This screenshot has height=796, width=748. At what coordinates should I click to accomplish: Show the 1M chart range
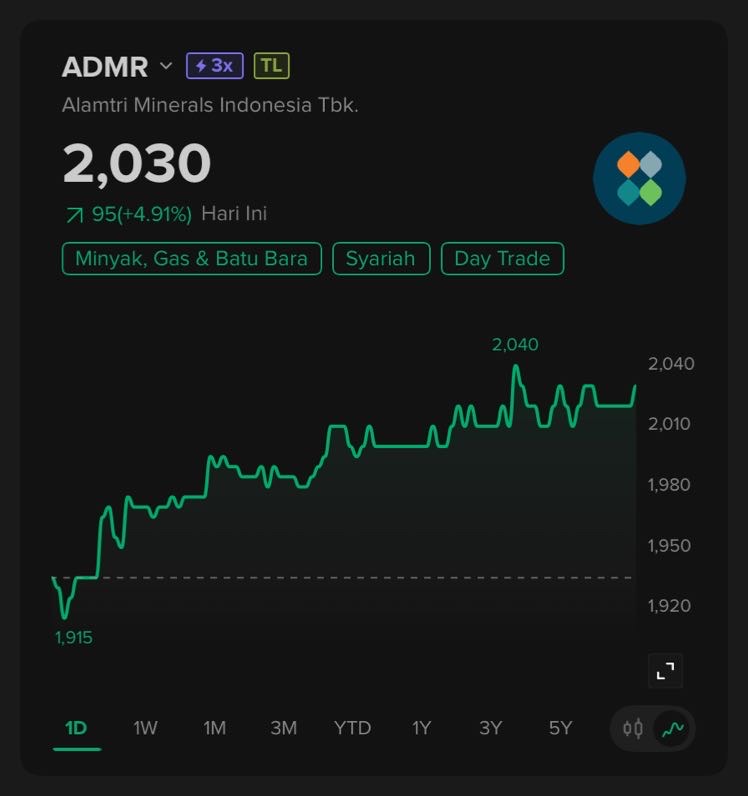214,728
